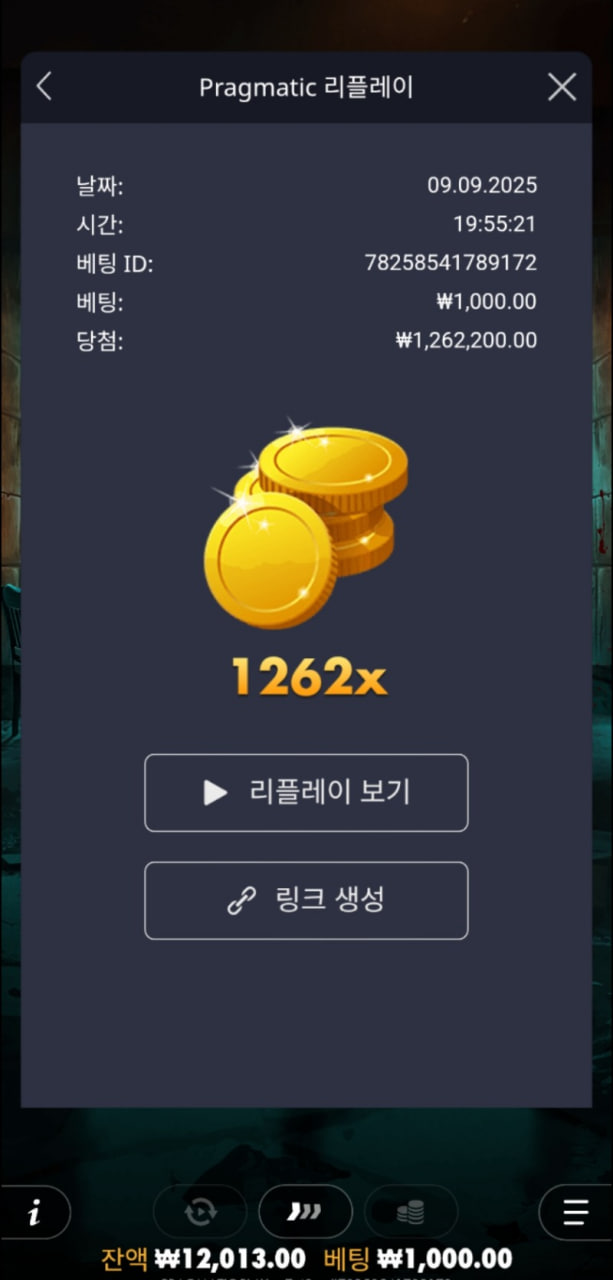Screen dimensions: 613x1280
Task: Open the coin stack bet settings
Action: [x=410, y=1213]
